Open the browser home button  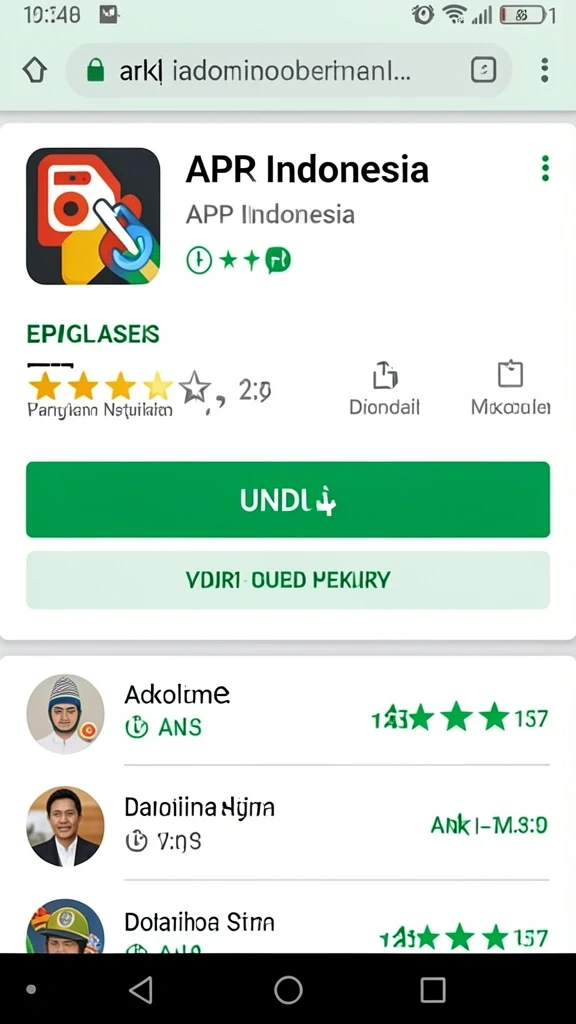[35, 71]
